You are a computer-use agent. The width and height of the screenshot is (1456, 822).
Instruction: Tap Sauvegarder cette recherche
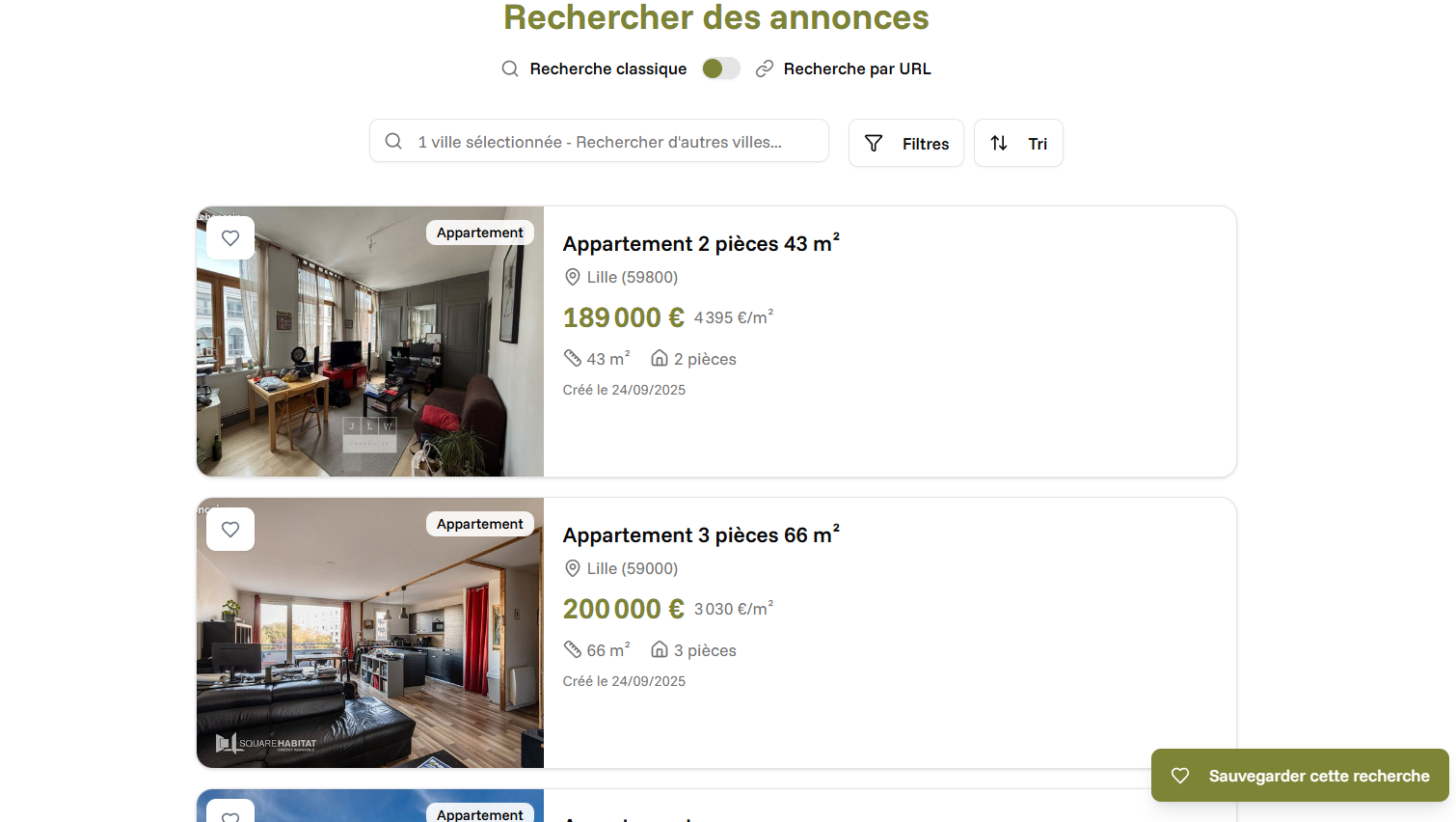[x=1300, y=776]
